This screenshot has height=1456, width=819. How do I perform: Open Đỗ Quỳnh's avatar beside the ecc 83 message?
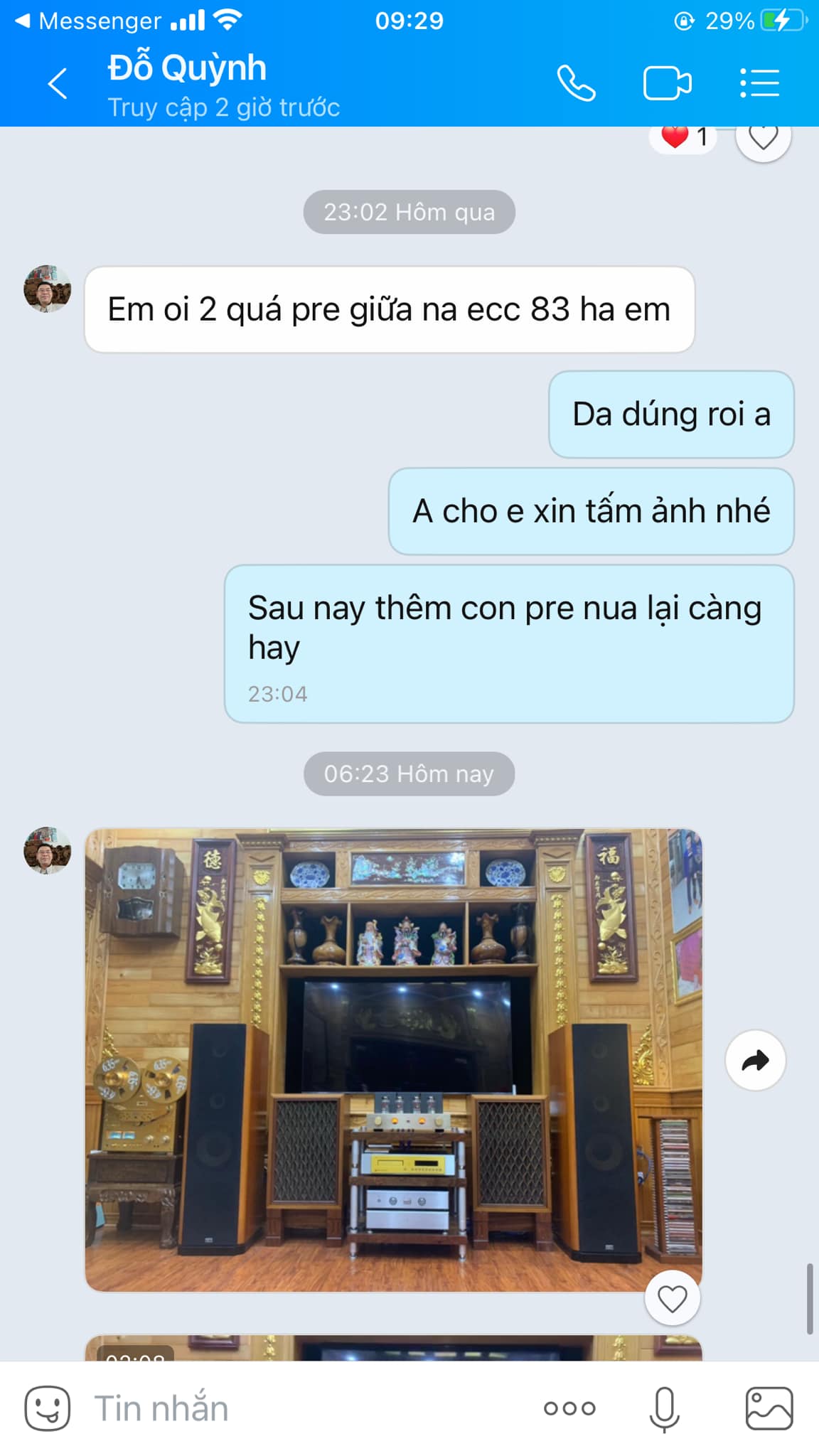point(48,289)
